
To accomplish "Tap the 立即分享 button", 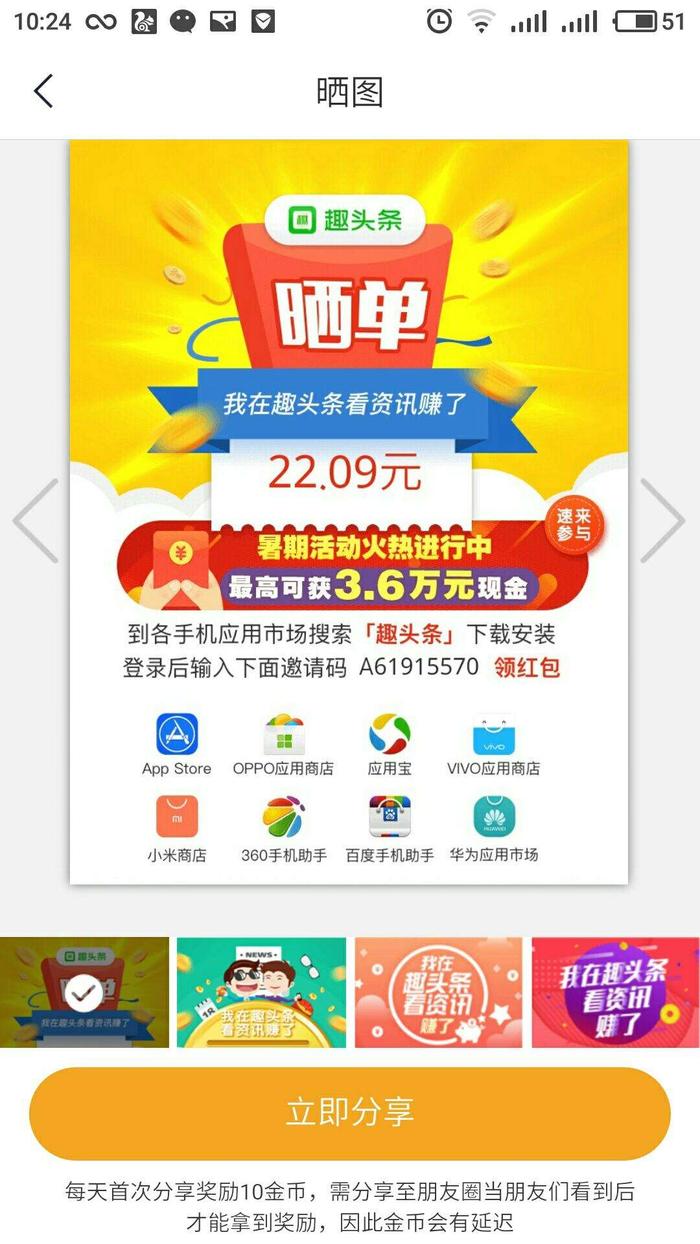I will click(349, 1113).
